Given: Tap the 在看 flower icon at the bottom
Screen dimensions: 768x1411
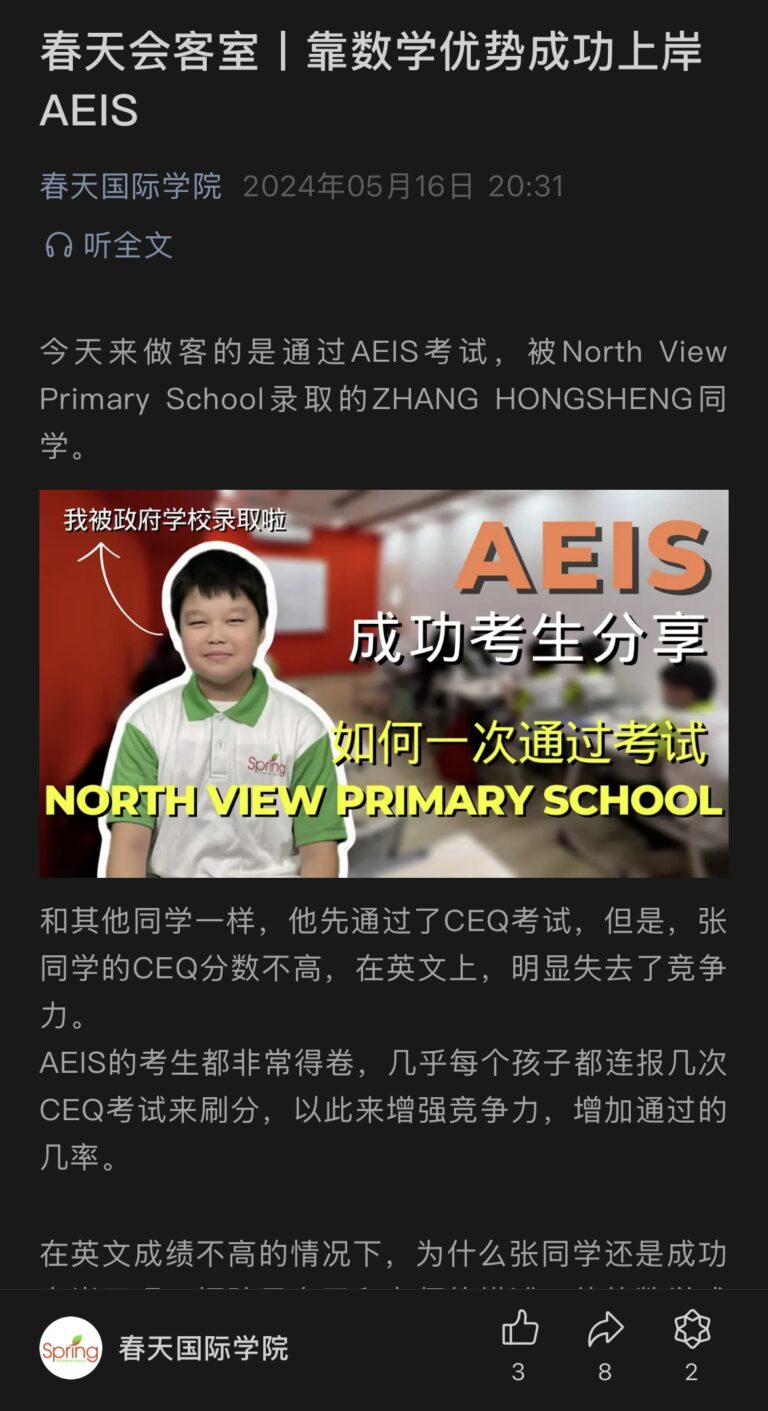Looking at the screenshot, I should point(691,1331).
